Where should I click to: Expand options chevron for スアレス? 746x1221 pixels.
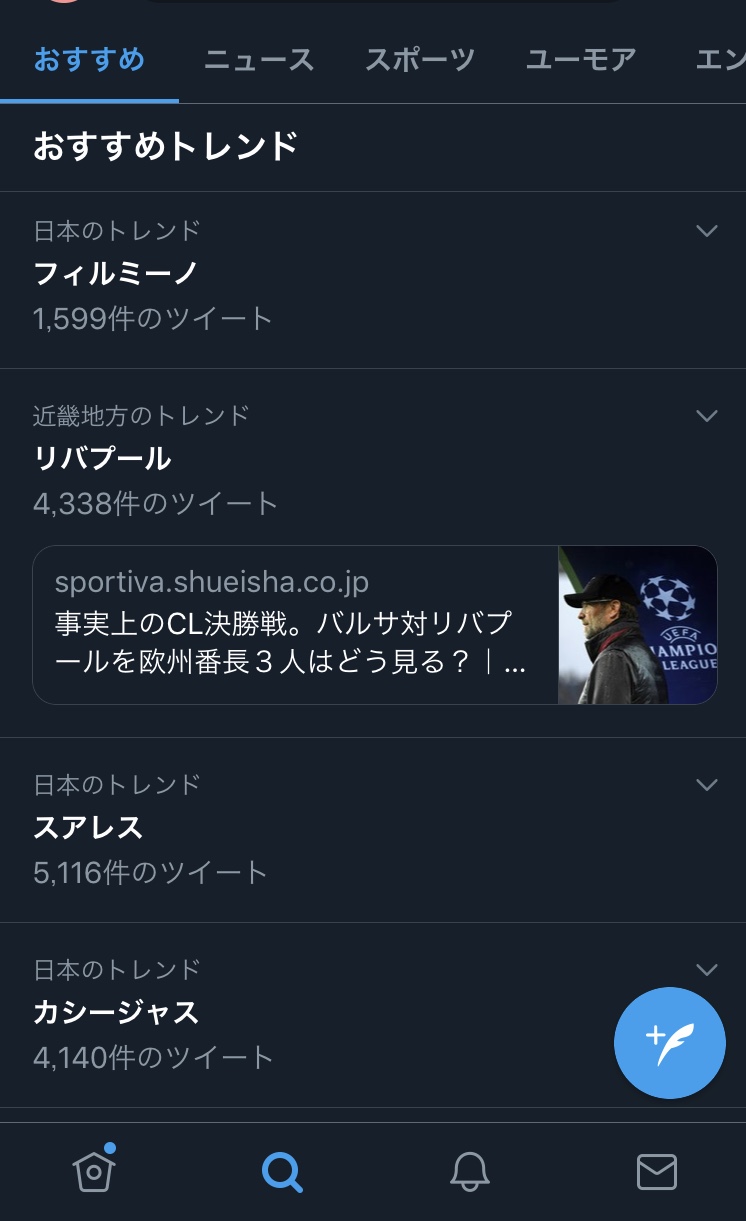pos(707,785)
